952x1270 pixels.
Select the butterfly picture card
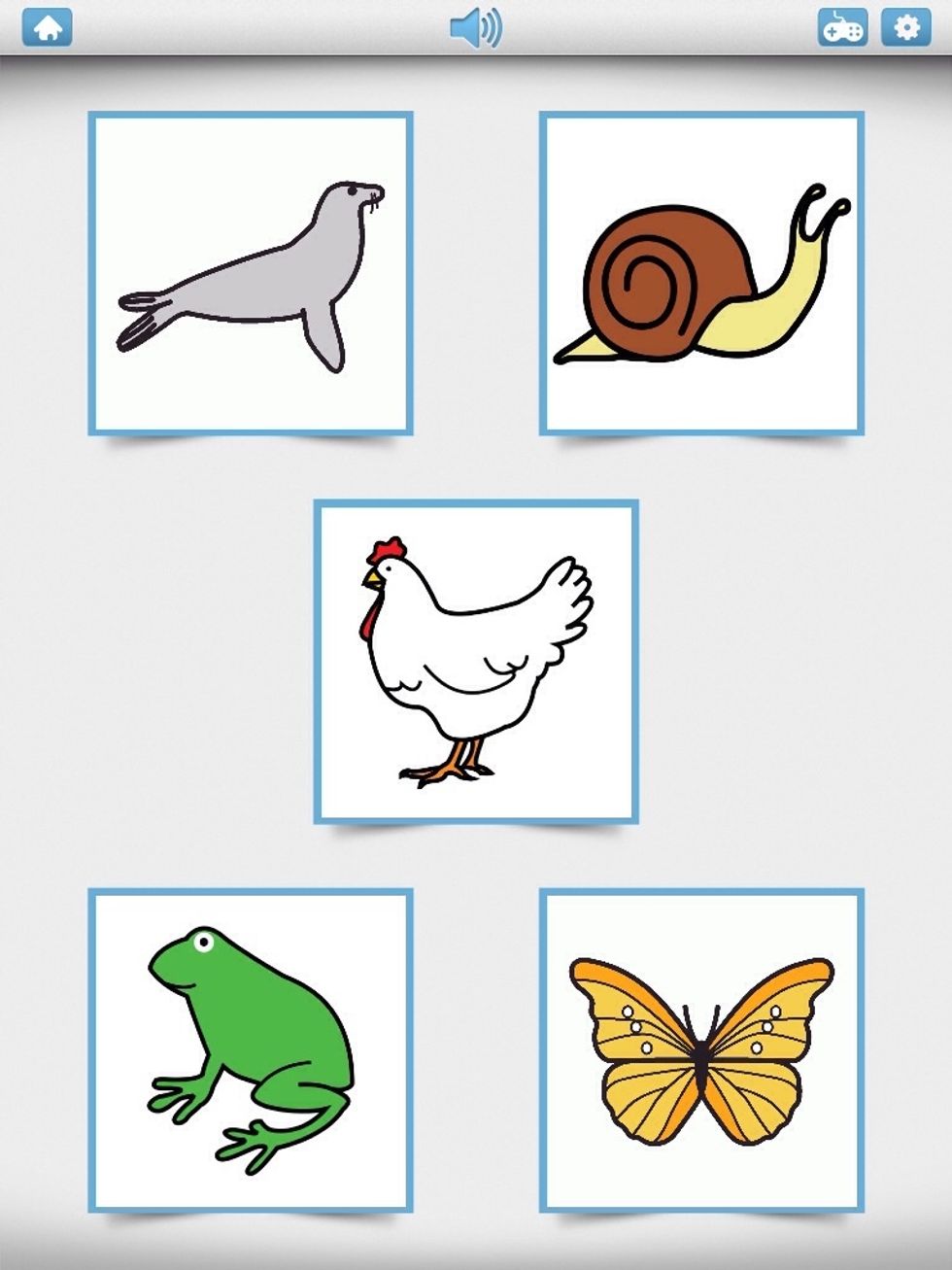click(701, 1050)
